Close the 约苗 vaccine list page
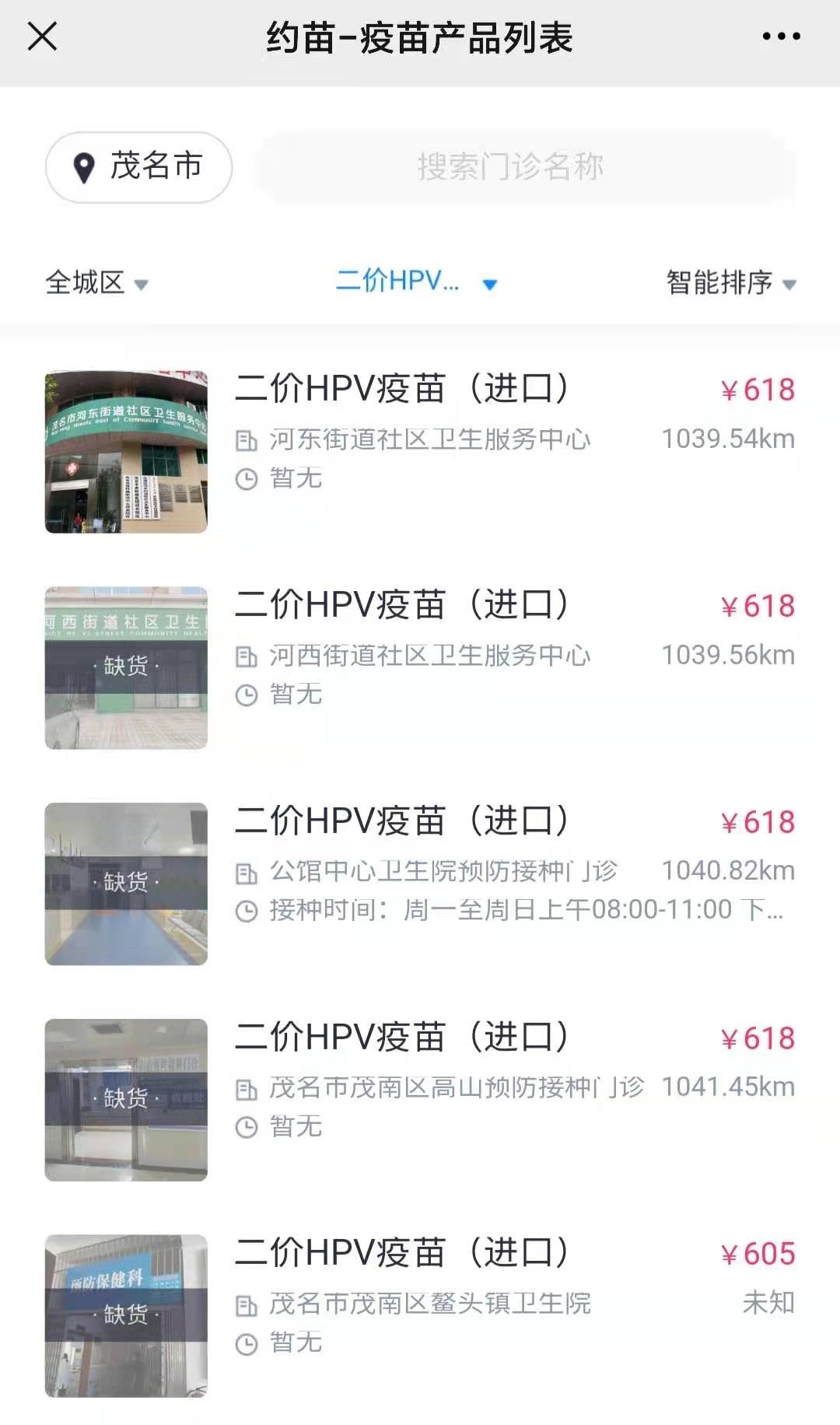840x1425 pixels. tap(42, 36)
